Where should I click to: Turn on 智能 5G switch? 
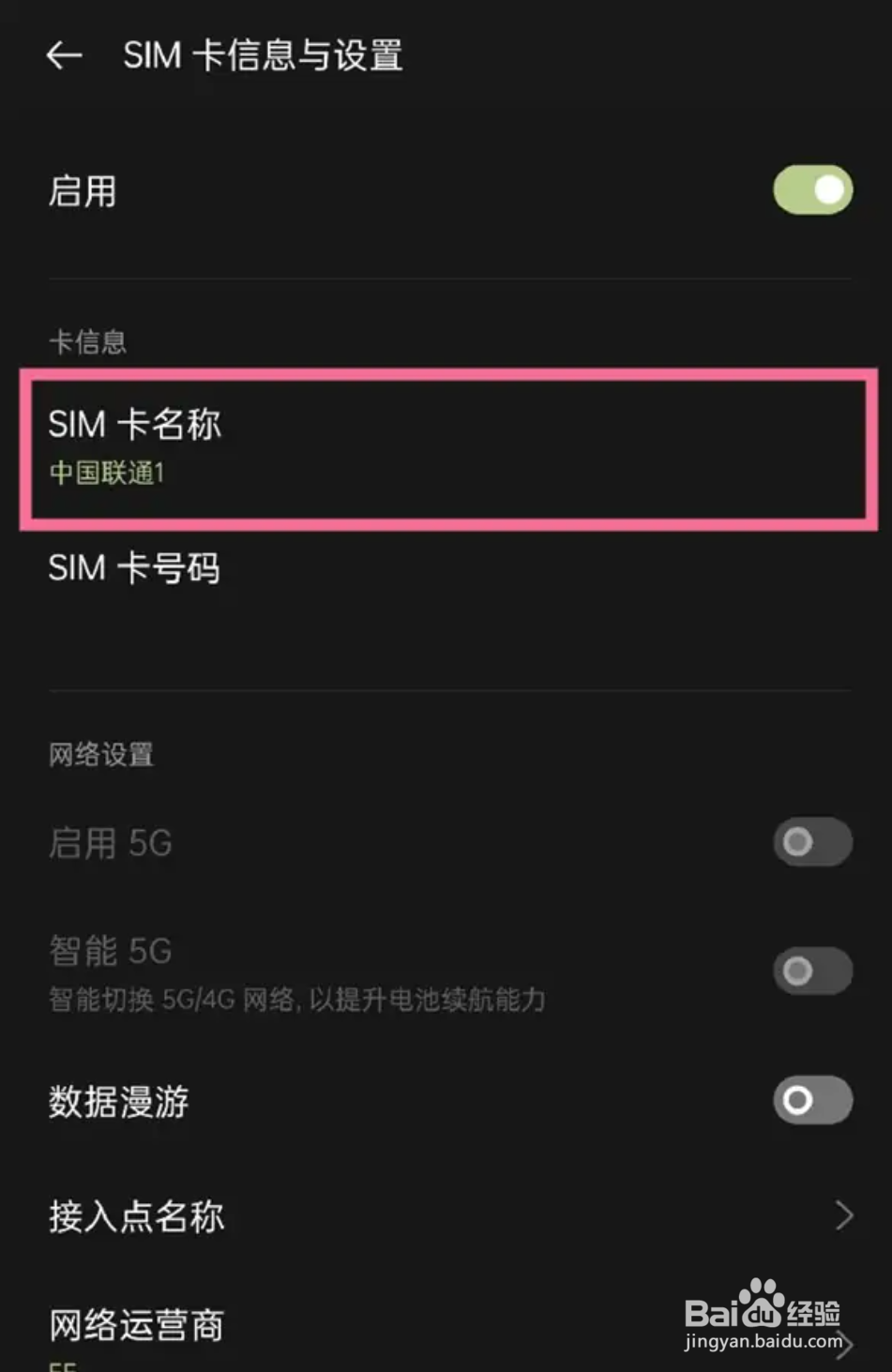811,970
